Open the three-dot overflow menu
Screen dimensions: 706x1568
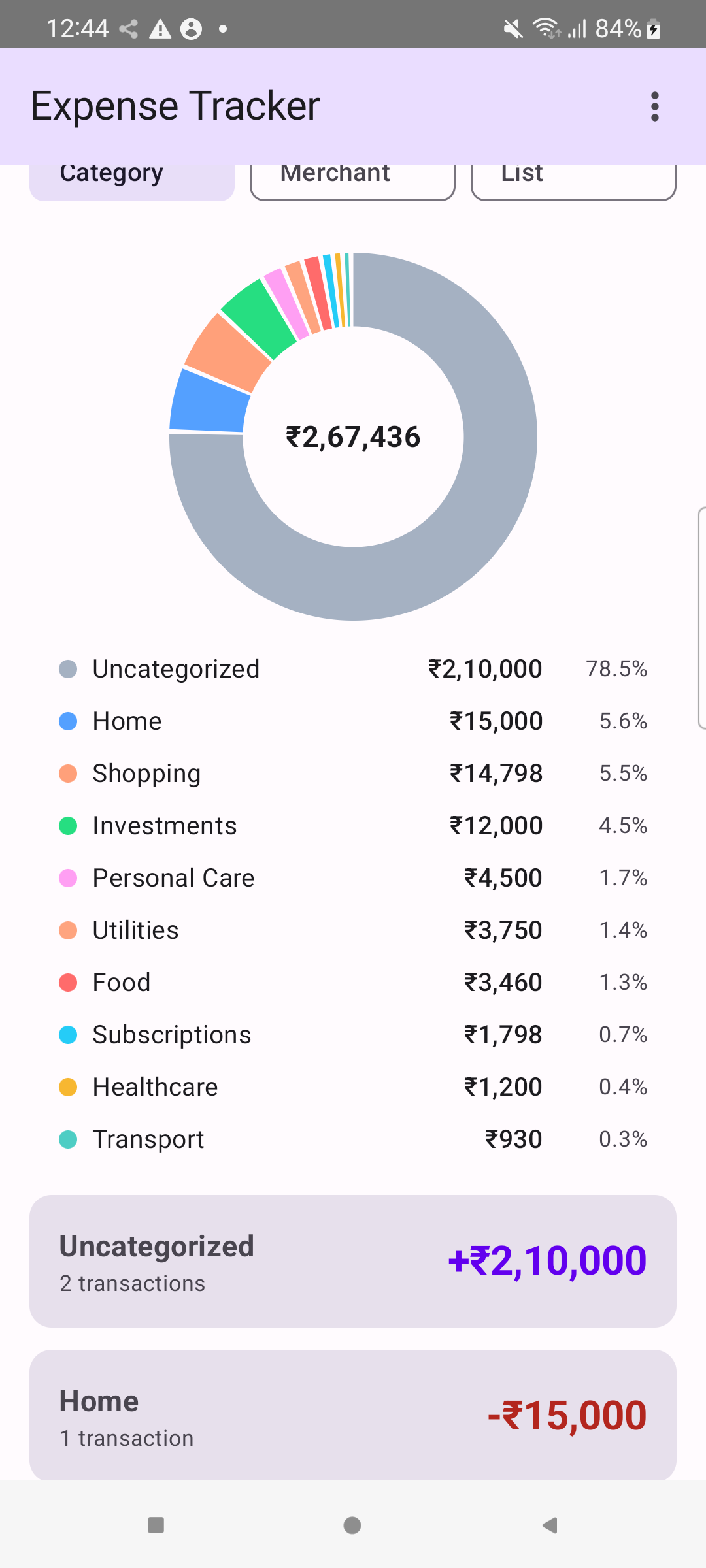click(x=654, y=105)
